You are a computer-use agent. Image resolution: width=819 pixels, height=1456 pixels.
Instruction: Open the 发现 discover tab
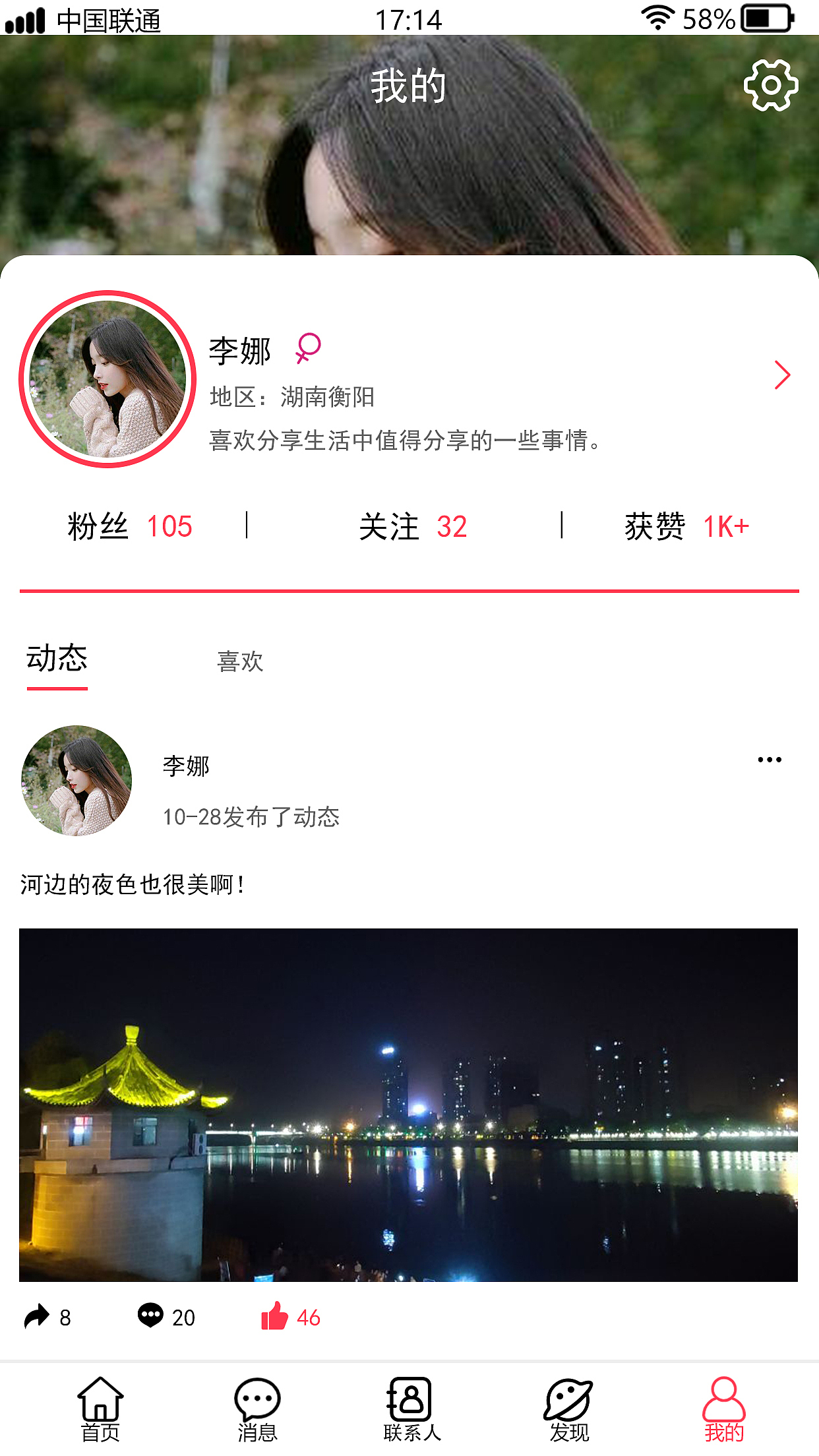568,1409
